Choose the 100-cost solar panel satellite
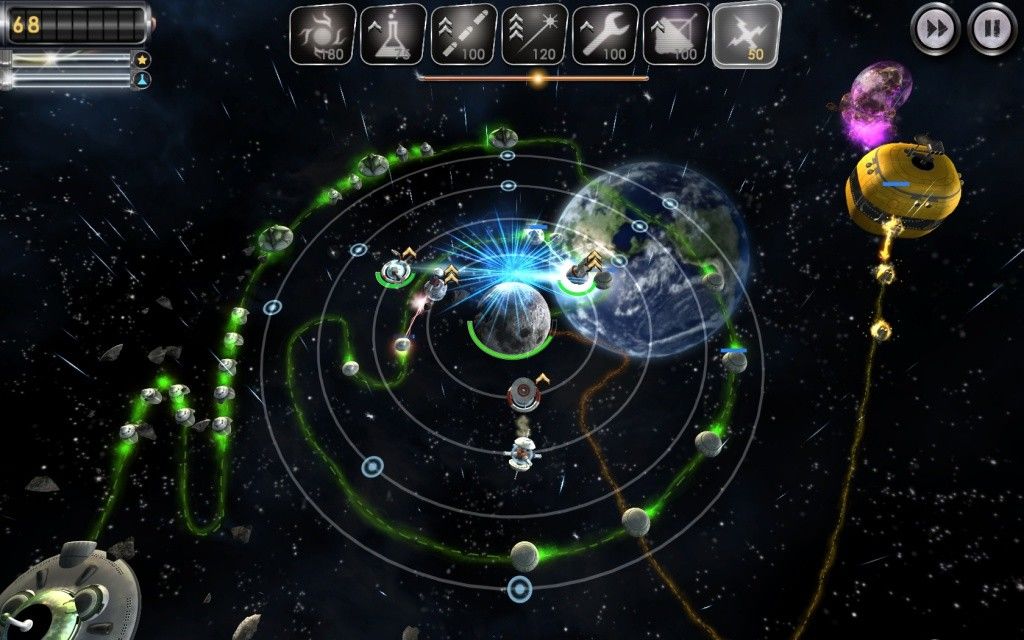The height and width of the screenshot is (640, 1024). 676,34
